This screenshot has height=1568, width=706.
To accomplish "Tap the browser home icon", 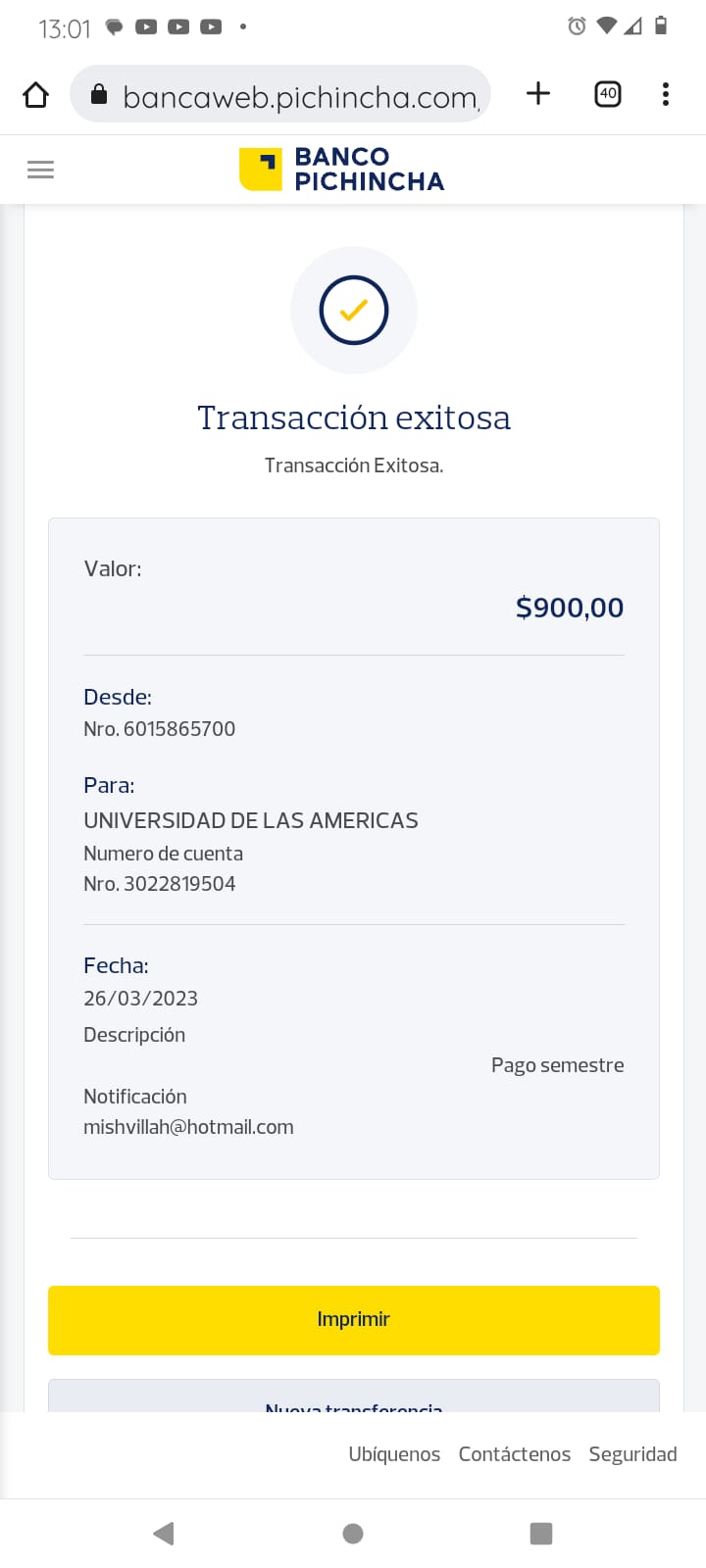I will pyautogui.click(x=36, y=94).
